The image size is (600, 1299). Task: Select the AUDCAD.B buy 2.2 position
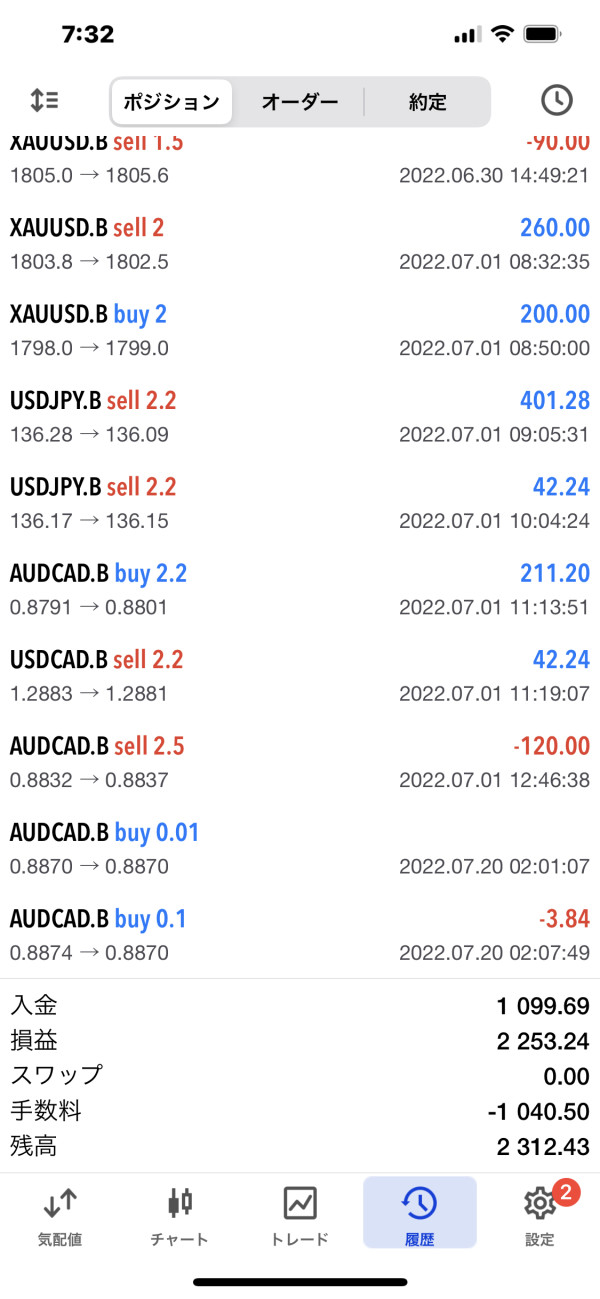pos(300,590)
